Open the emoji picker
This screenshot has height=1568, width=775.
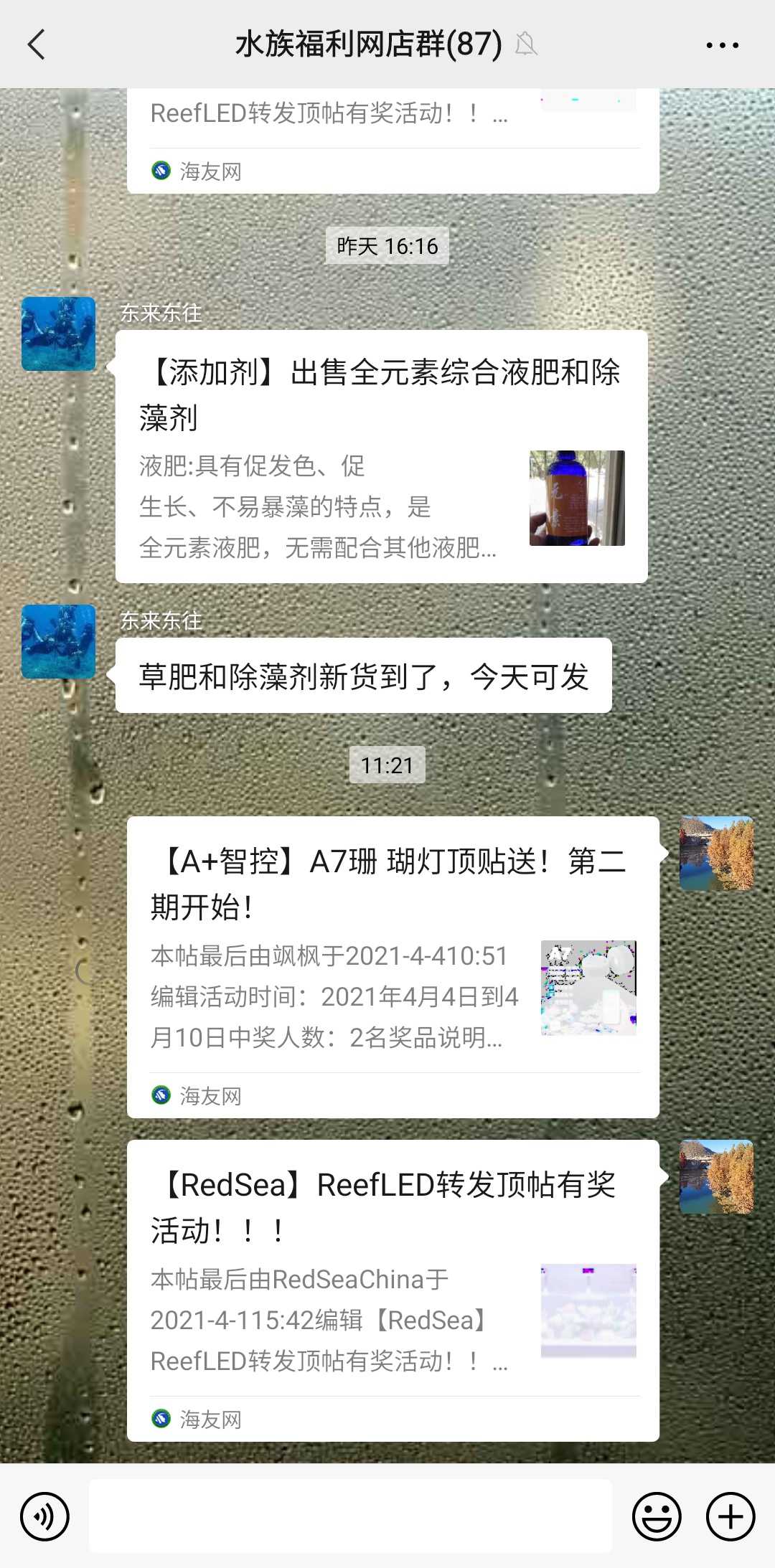[656, 1516]
